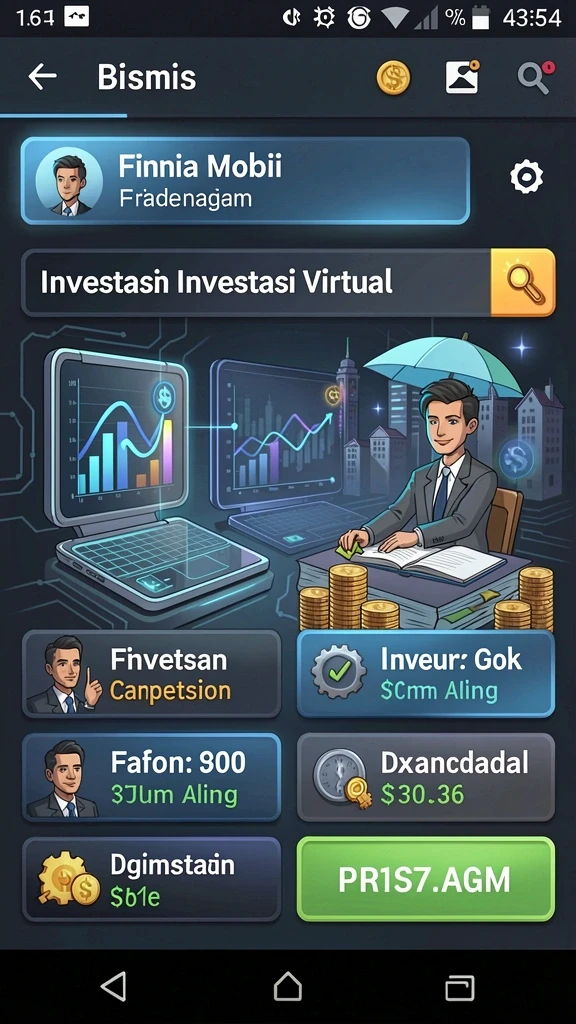
Task: Open settings via the gear icon
Action: pyautogui.click(x=526, y=177)
